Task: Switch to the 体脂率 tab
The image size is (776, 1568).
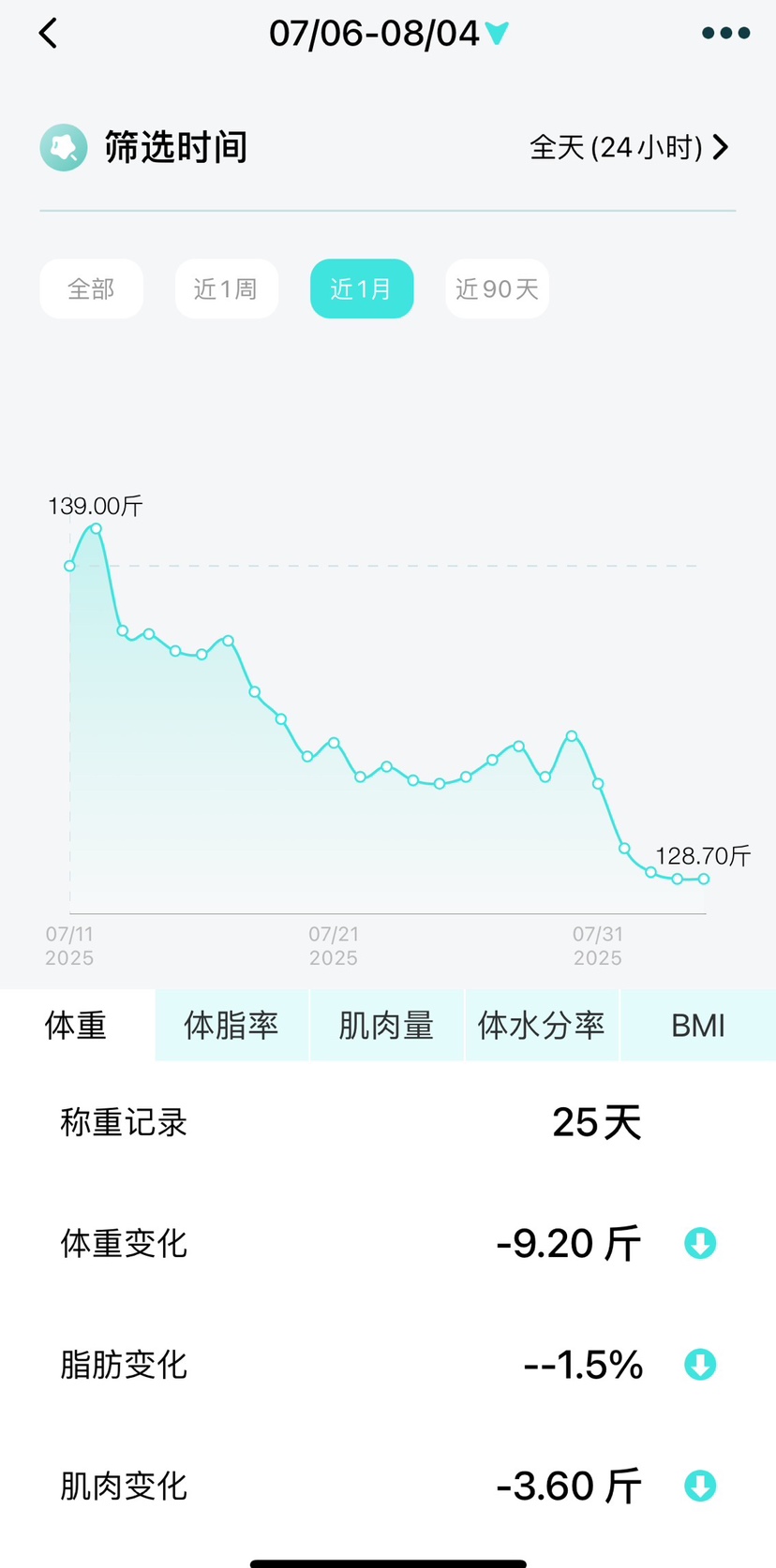Action: [x=231, y=1026]
